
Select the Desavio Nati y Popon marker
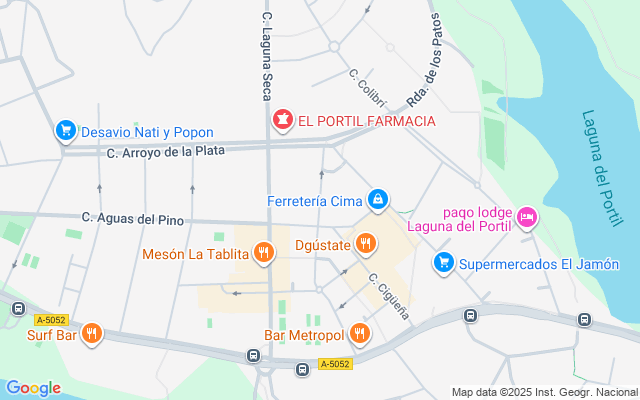pos(65,131)
